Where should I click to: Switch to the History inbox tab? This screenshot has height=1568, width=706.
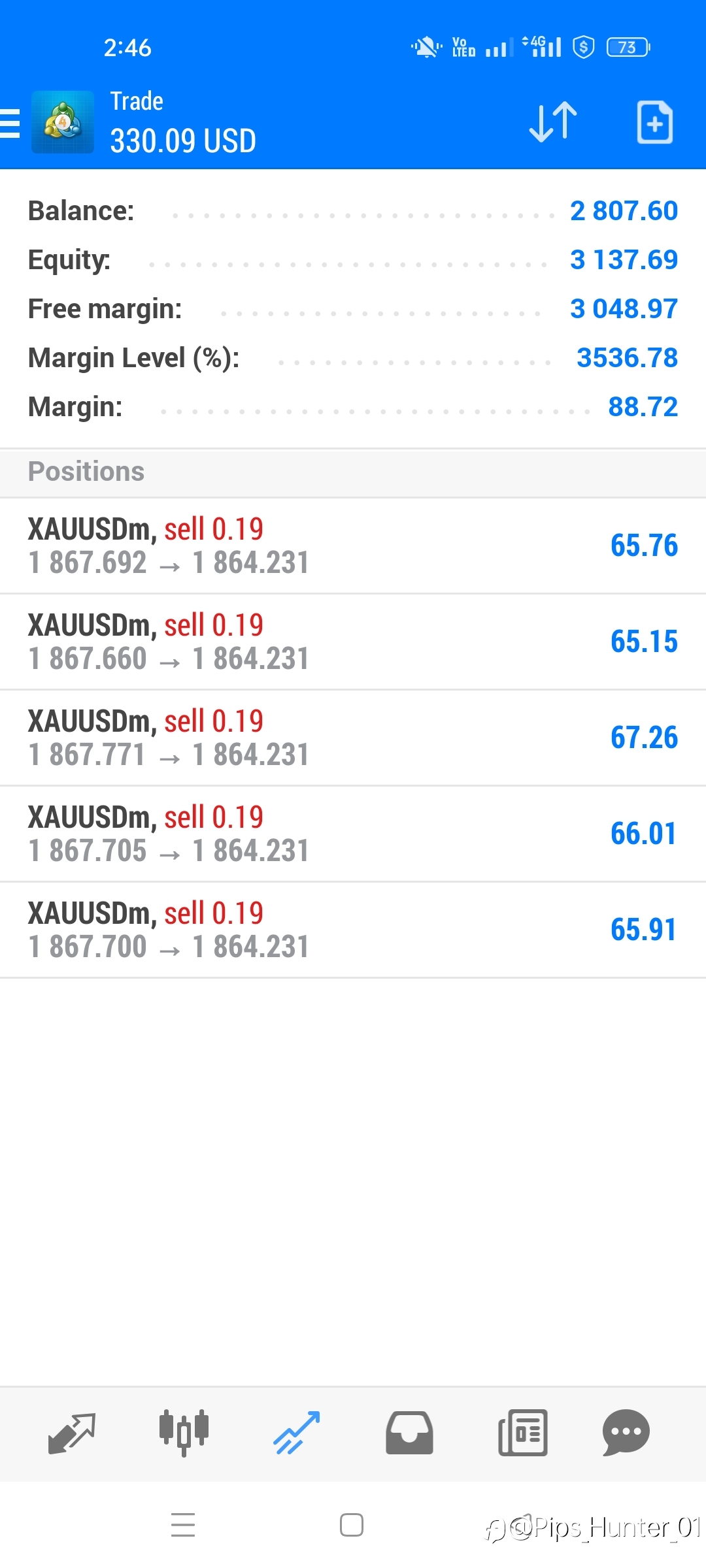(409, 1433)
